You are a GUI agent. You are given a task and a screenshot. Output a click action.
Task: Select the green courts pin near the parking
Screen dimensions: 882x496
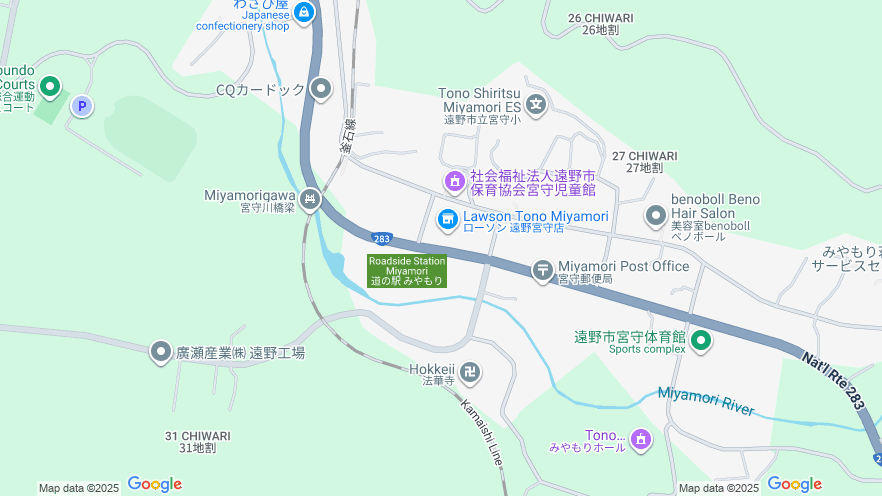tap(49, 87)
